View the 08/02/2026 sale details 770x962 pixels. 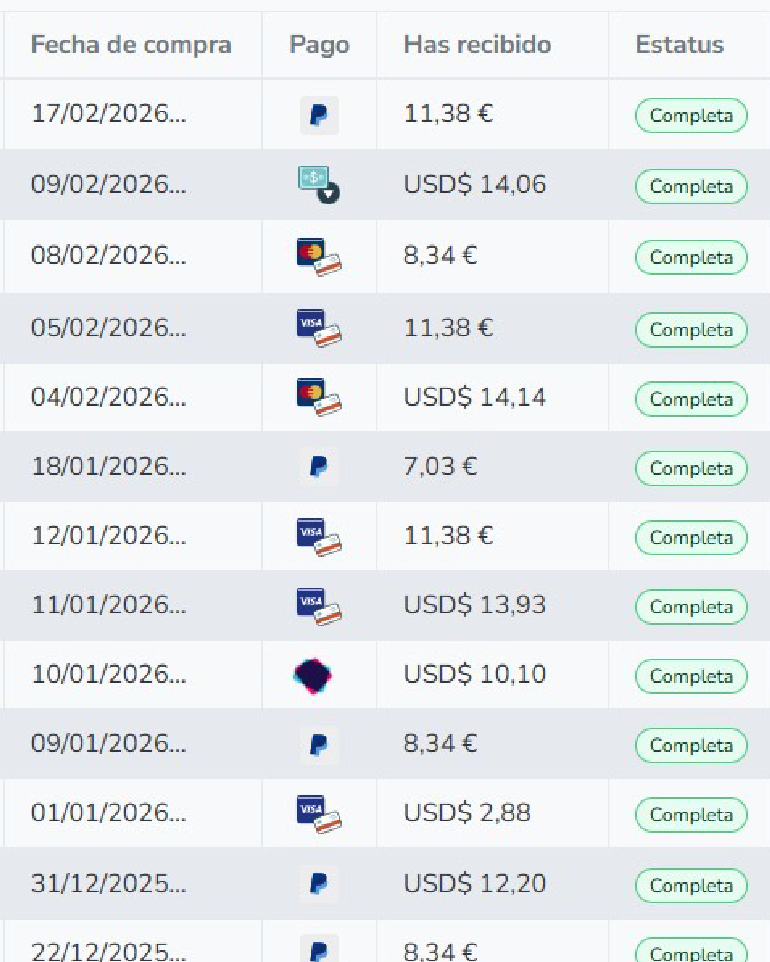tap(109, 256)
